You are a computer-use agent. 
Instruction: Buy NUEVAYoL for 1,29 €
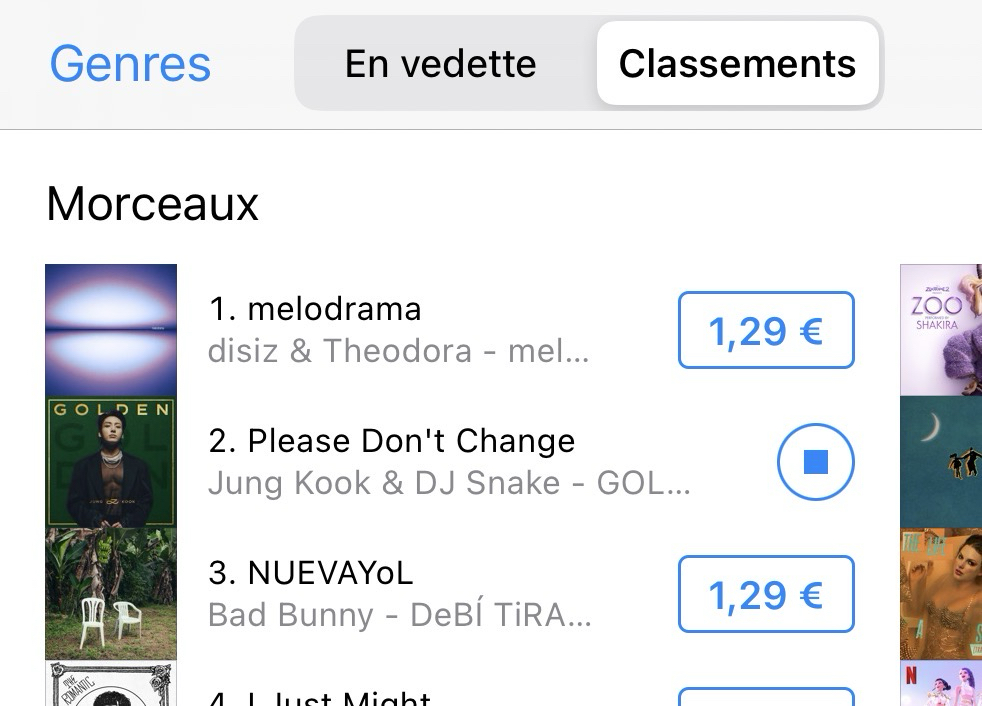(x=766, y=595)
